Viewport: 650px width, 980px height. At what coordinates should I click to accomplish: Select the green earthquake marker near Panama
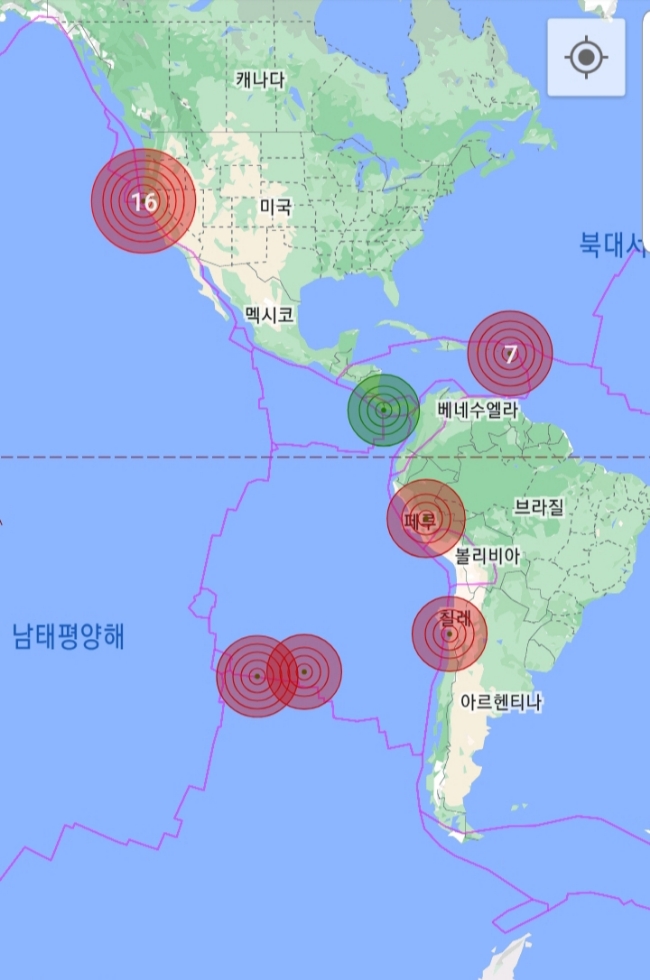tap(383, 409)
